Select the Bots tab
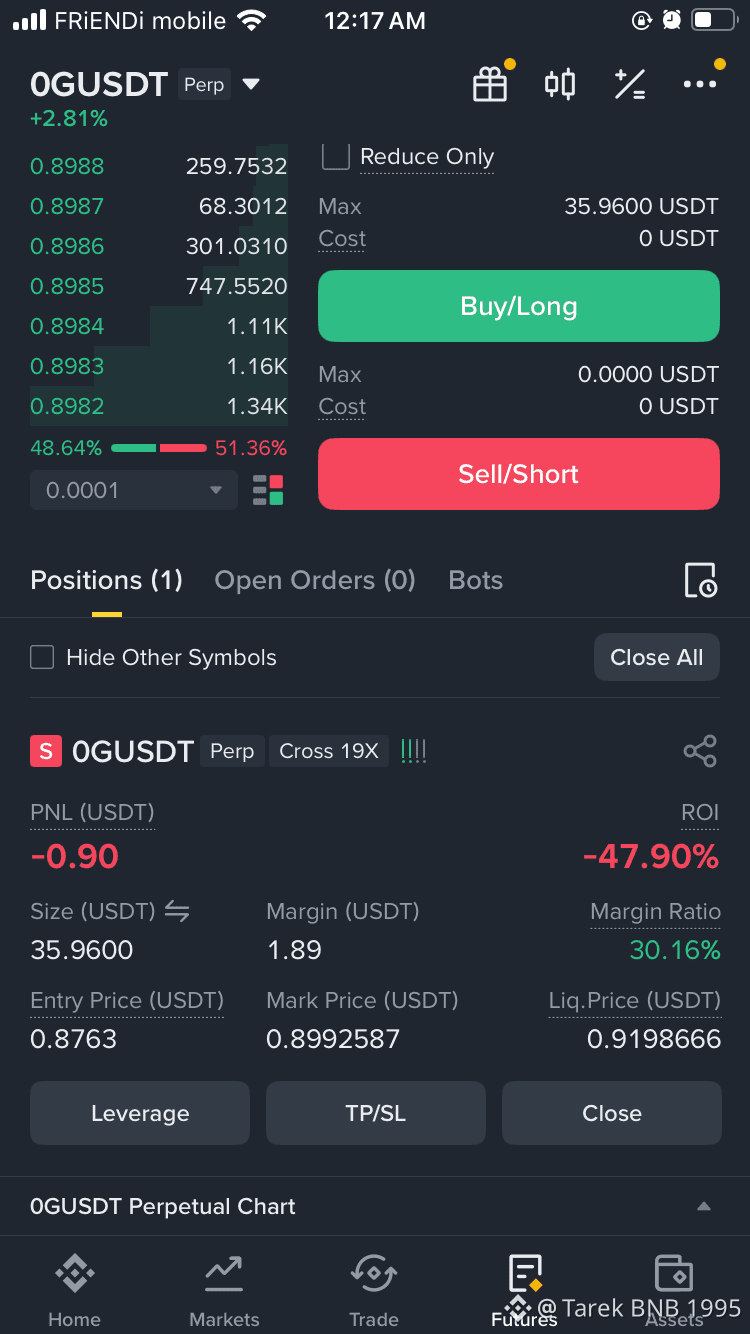The image size is (750, 1334). click(475, 580)
